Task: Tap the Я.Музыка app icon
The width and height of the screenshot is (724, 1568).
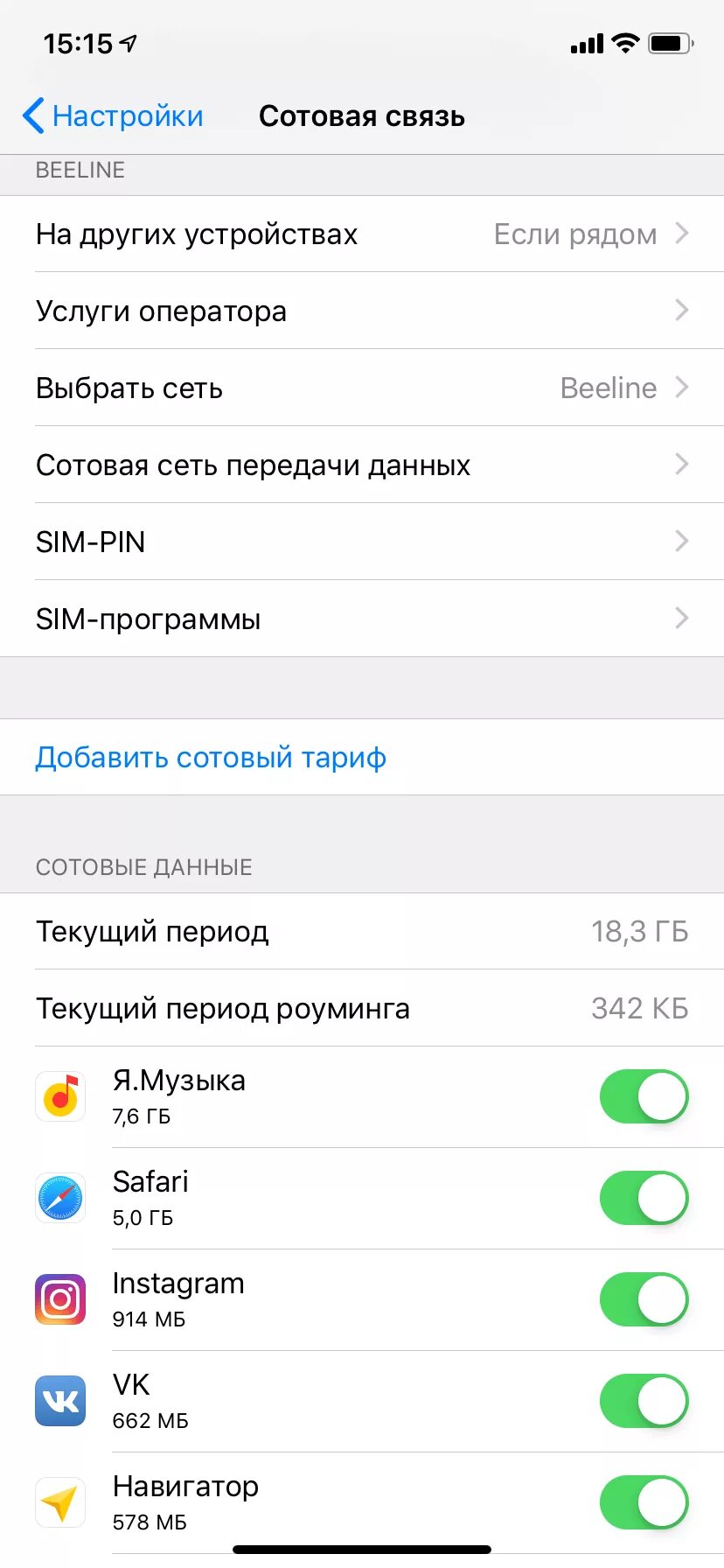Action: pyautogui.click(x=59, y=1096)
